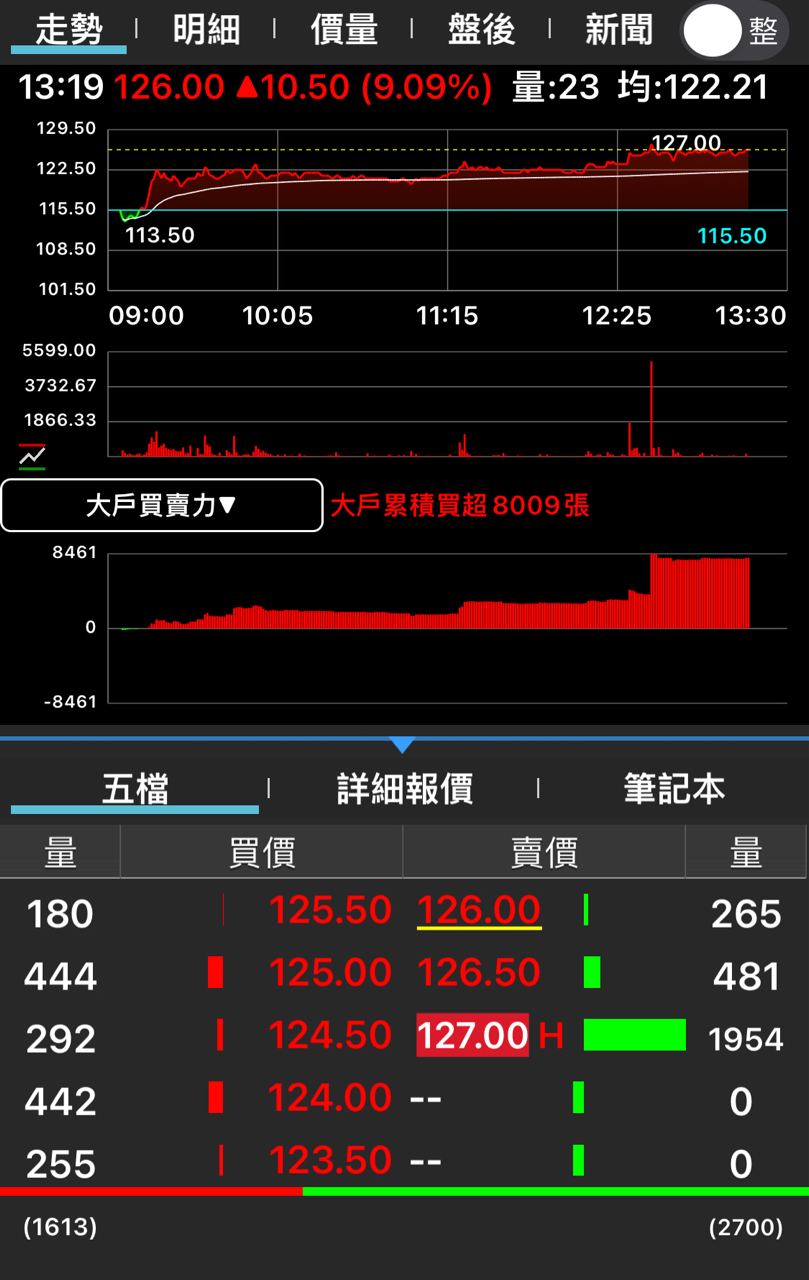This screenshot has height=1280, width=809.
Task: Switch to the 價量 tab
Action: pos(344,30)
